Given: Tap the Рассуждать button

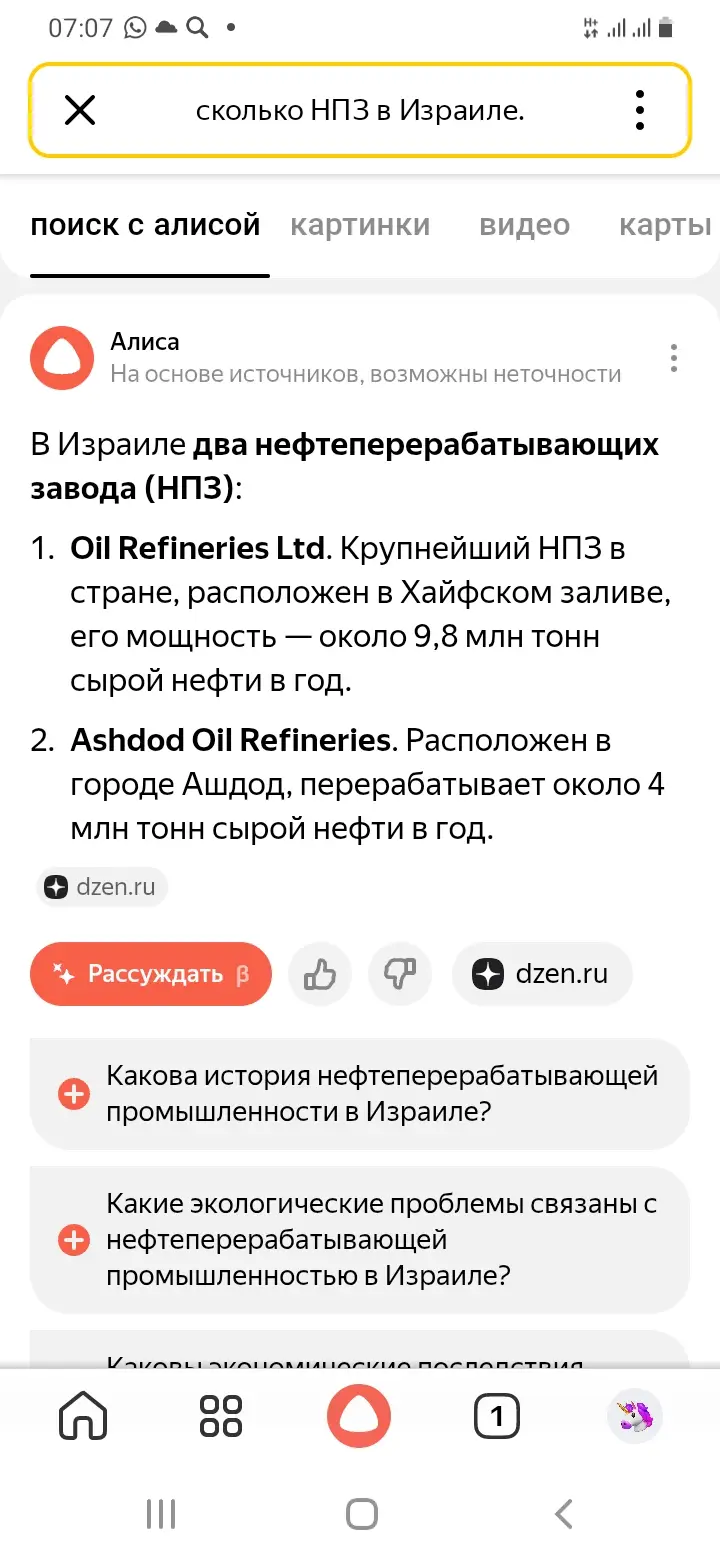Looking at the screenshot, I should click(x=151, y=974).
